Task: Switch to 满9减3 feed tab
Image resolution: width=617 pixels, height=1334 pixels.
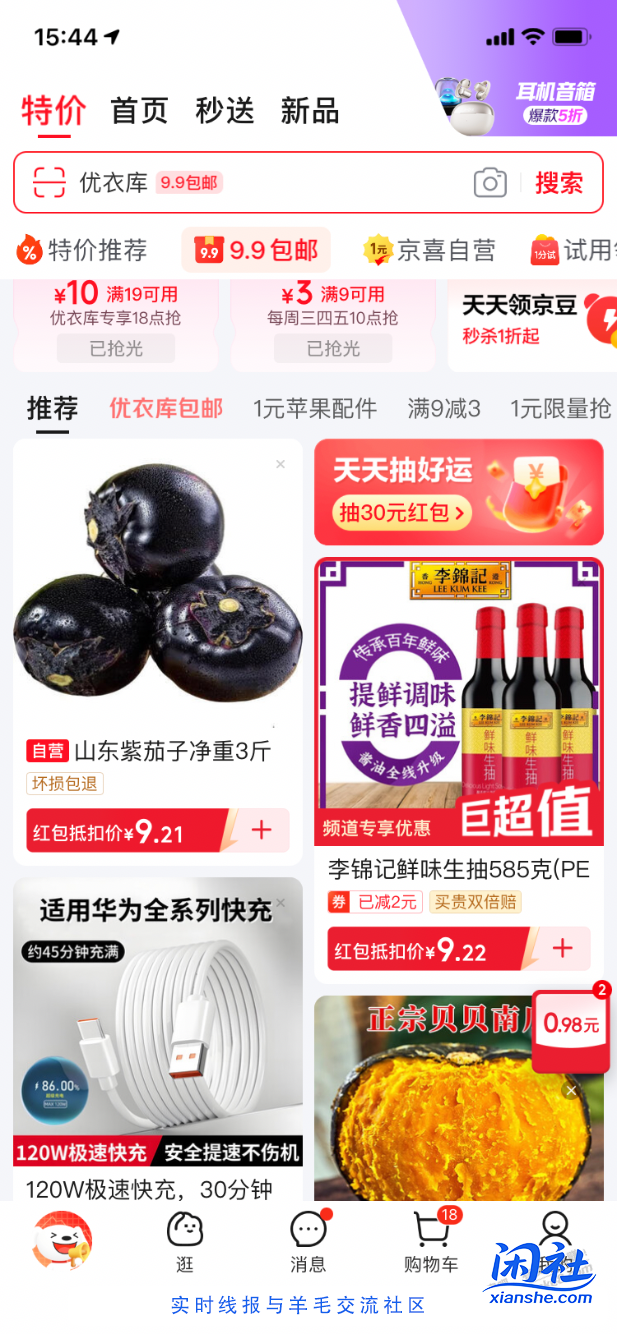Action: [444, 408]
